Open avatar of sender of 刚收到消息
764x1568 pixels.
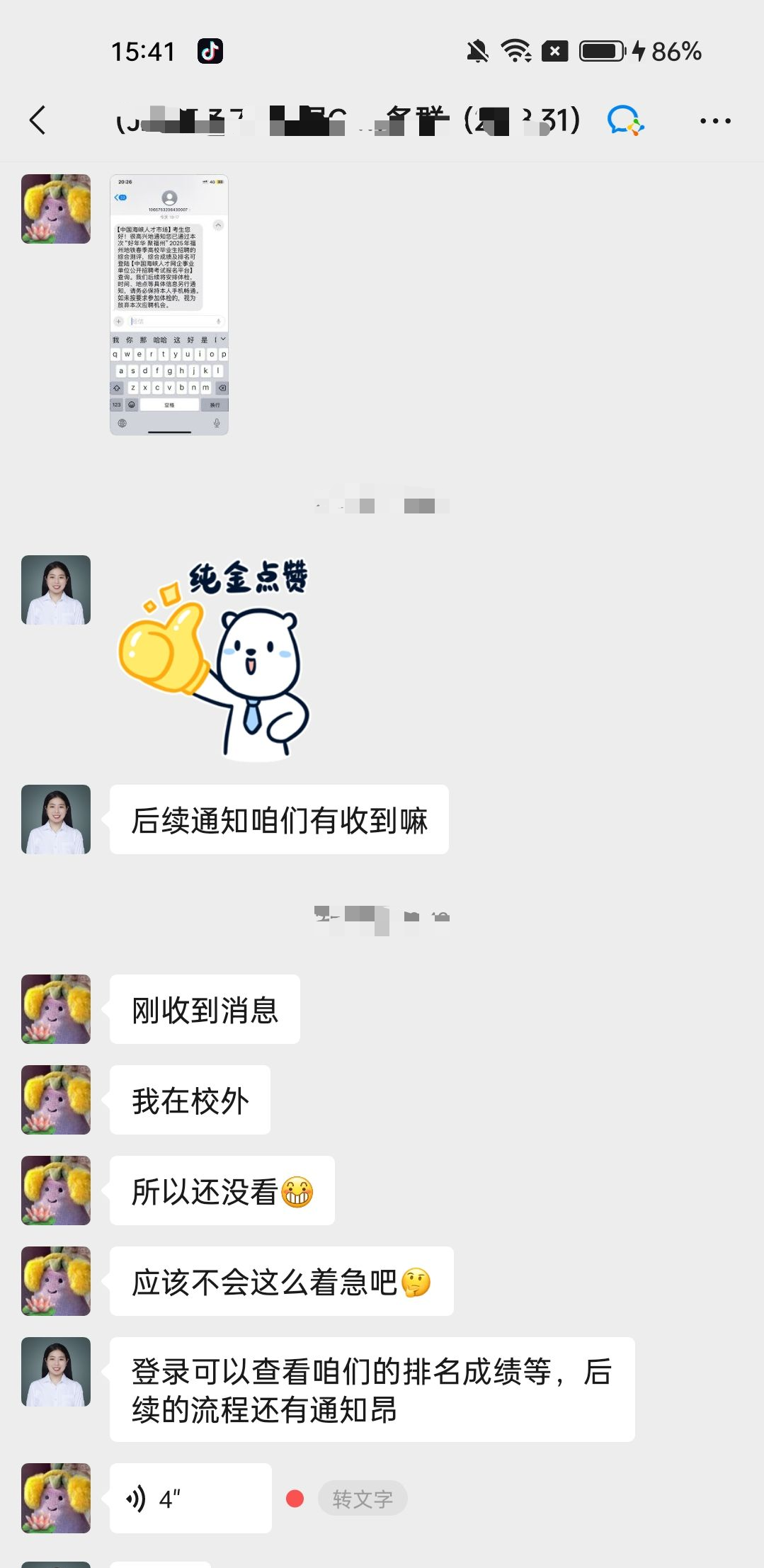click(56, 1009)
